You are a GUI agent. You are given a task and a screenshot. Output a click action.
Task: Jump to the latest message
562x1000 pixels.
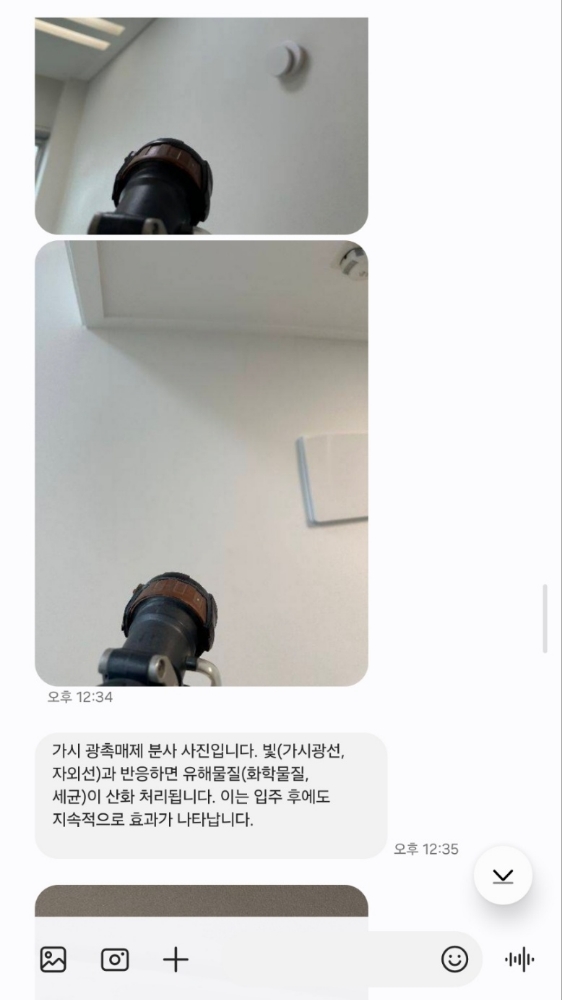(x=503, y=876)
